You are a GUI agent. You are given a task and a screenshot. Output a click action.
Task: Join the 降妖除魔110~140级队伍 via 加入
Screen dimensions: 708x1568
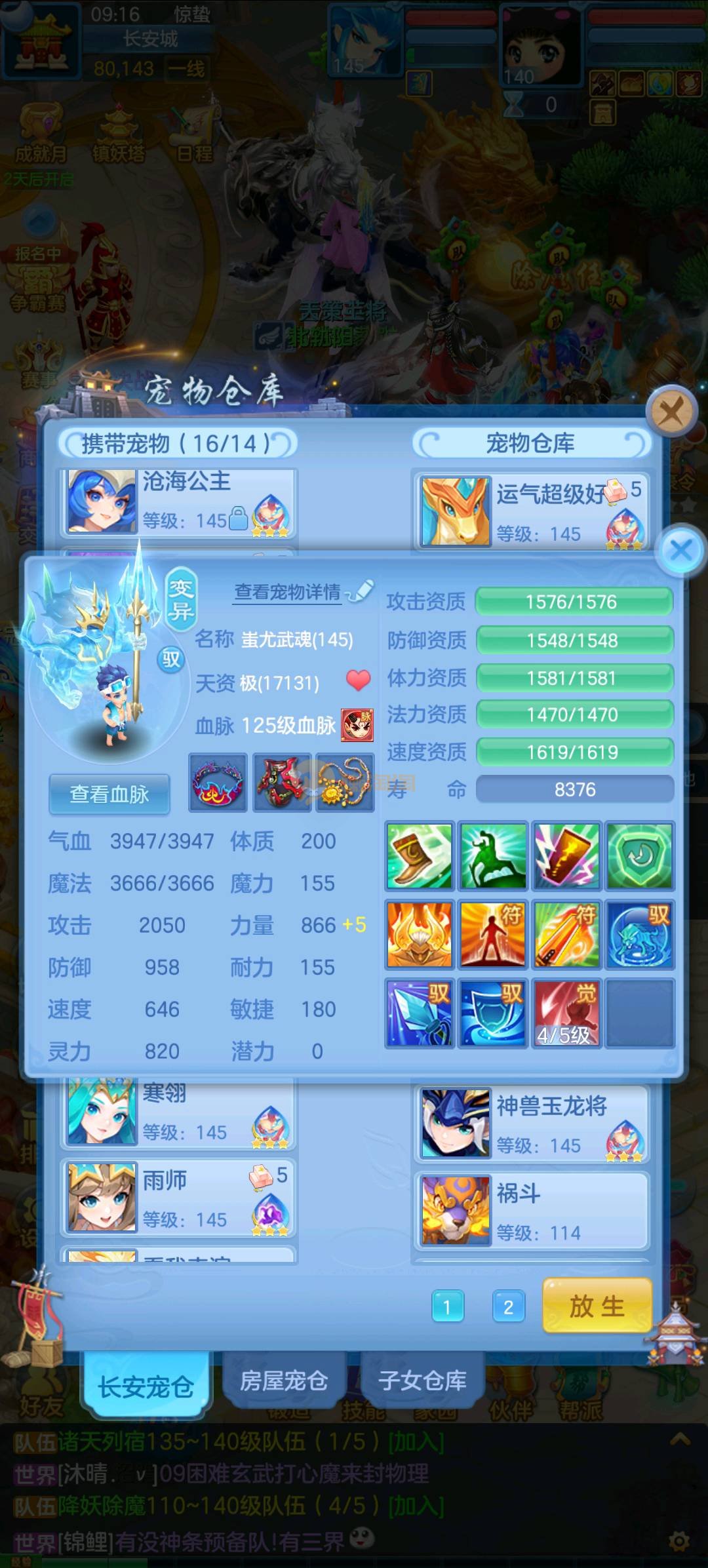point(416,1506)
